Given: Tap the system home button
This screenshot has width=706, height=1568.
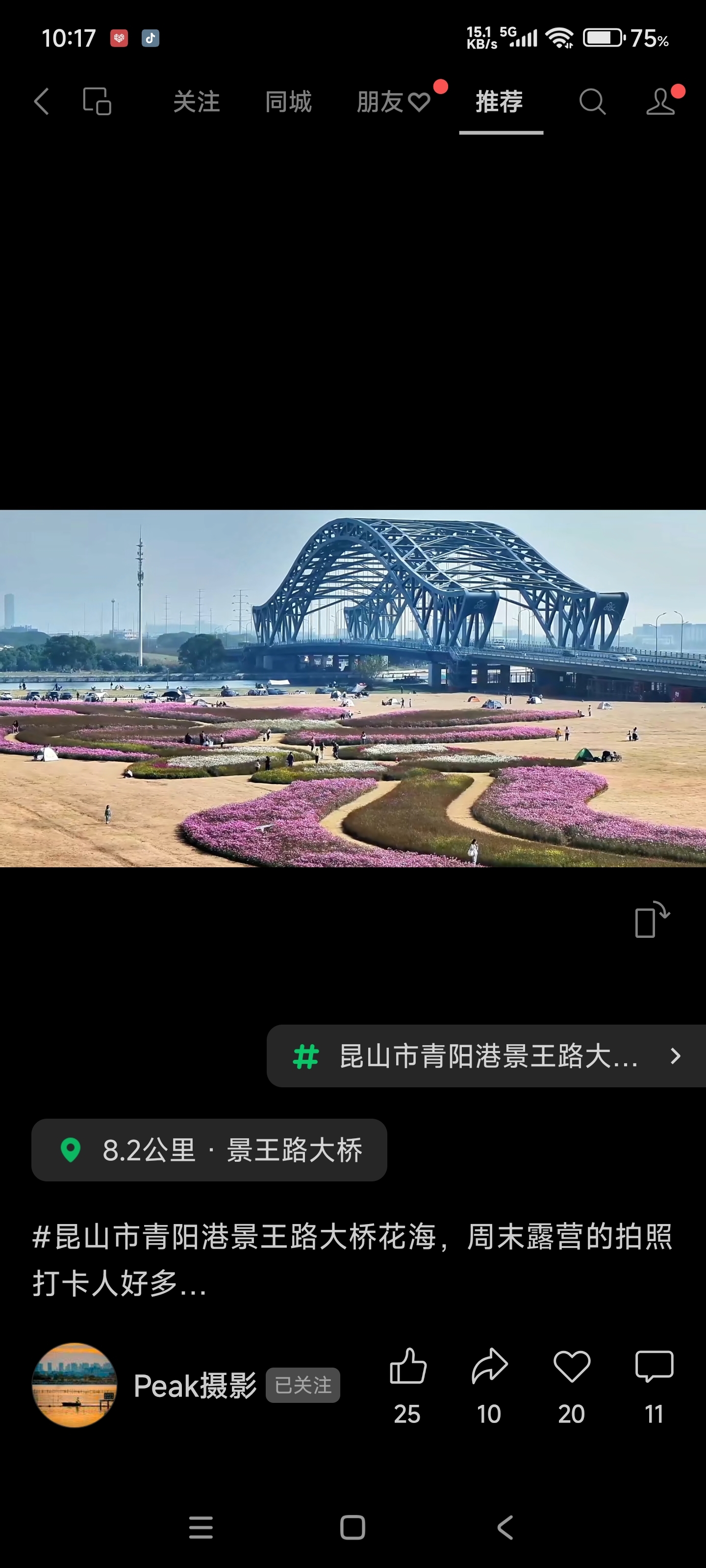Looking at the screenshot, I should pyautogui.click(x=353, y=1527).
